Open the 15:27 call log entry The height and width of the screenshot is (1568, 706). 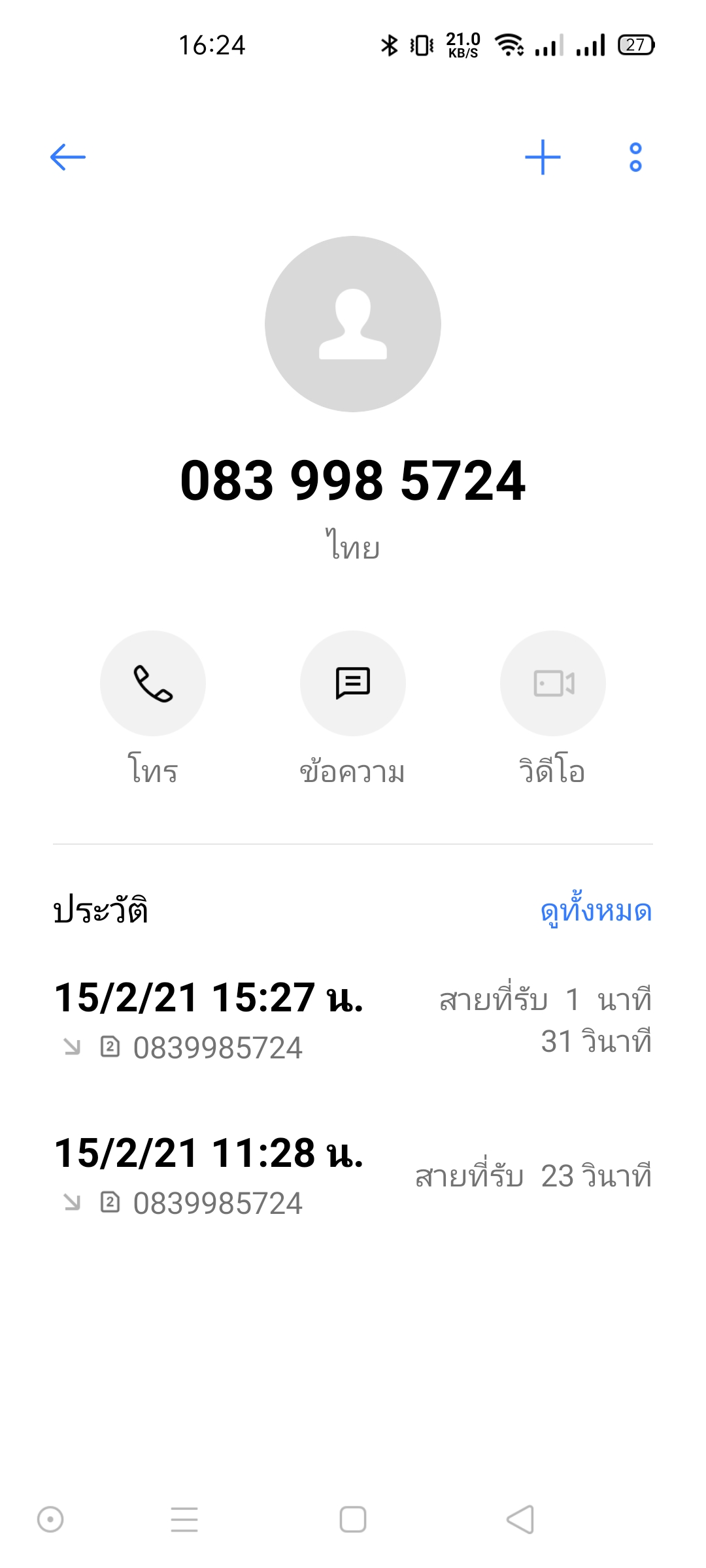tap(353, 1022)
